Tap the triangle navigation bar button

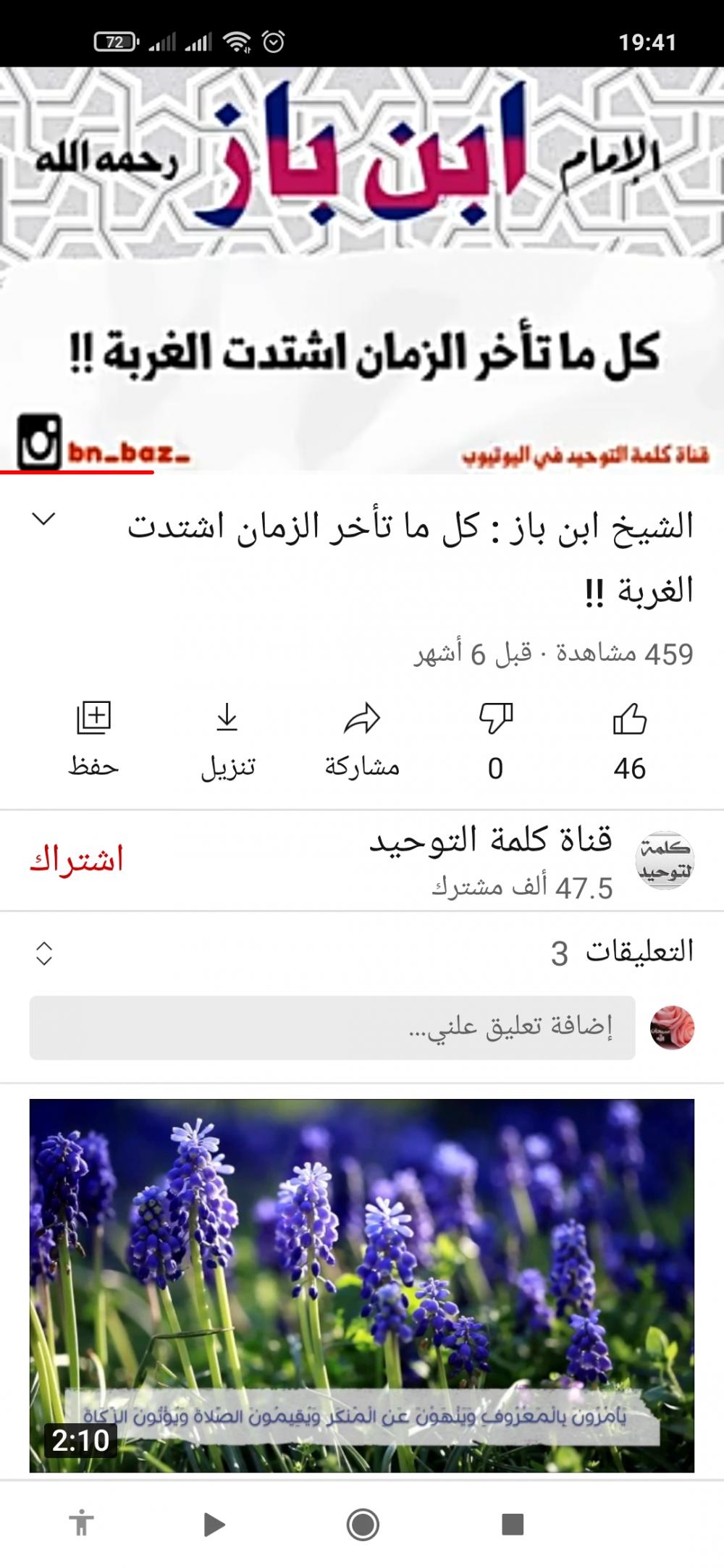point(214,1524)
